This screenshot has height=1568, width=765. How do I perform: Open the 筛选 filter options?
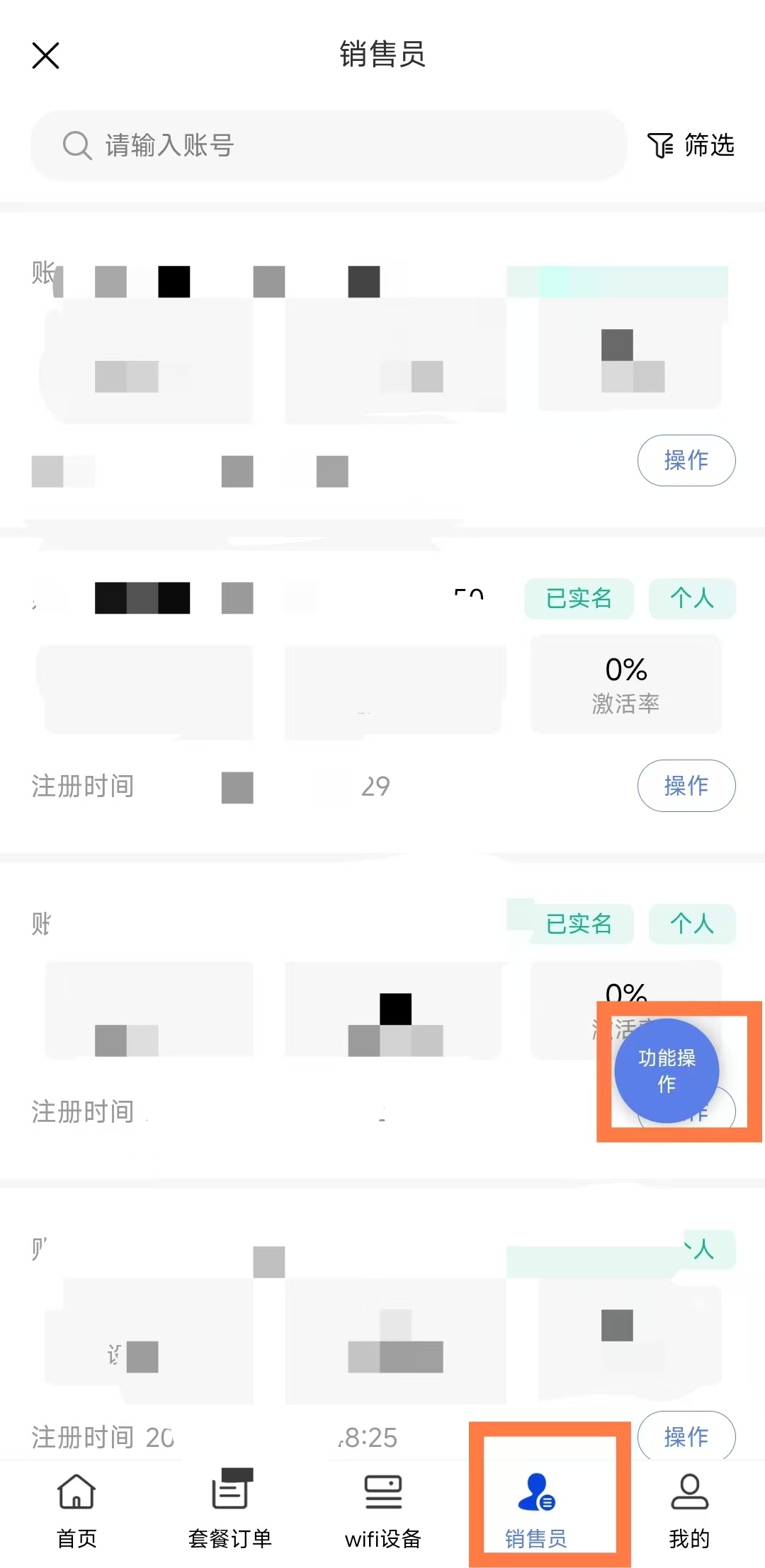[x=691, y=145]
